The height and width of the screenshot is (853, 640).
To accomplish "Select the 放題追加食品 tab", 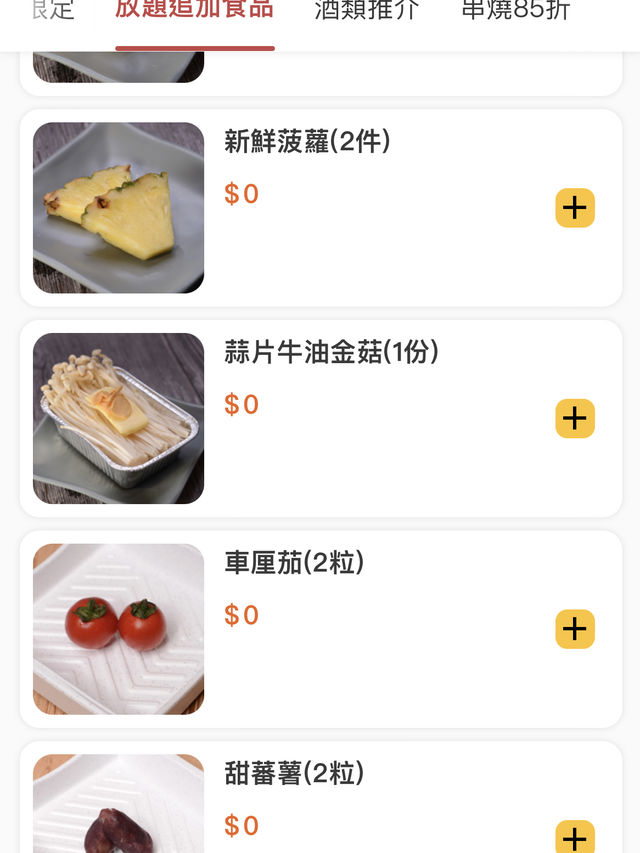I will tap(194, 12).
